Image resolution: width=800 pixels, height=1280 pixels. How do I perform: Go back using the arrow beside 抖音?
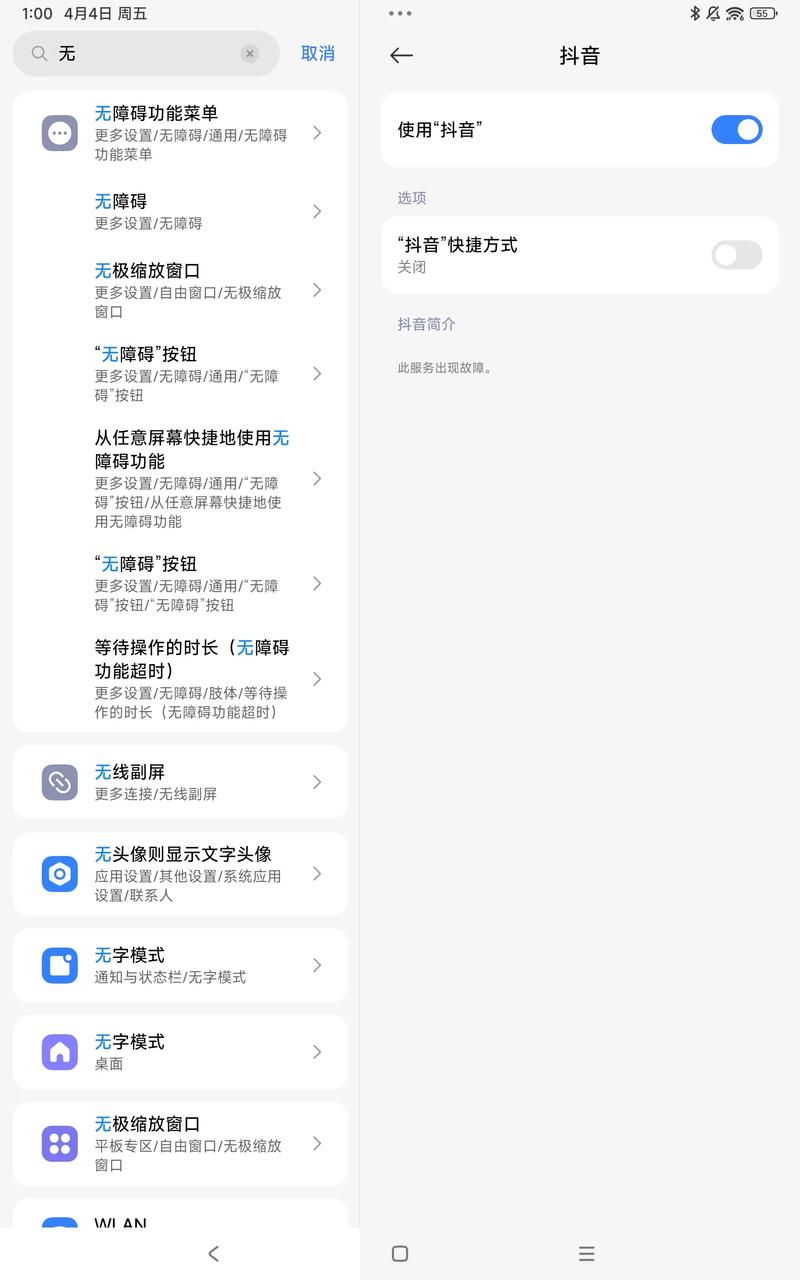(x=401, y=56)
